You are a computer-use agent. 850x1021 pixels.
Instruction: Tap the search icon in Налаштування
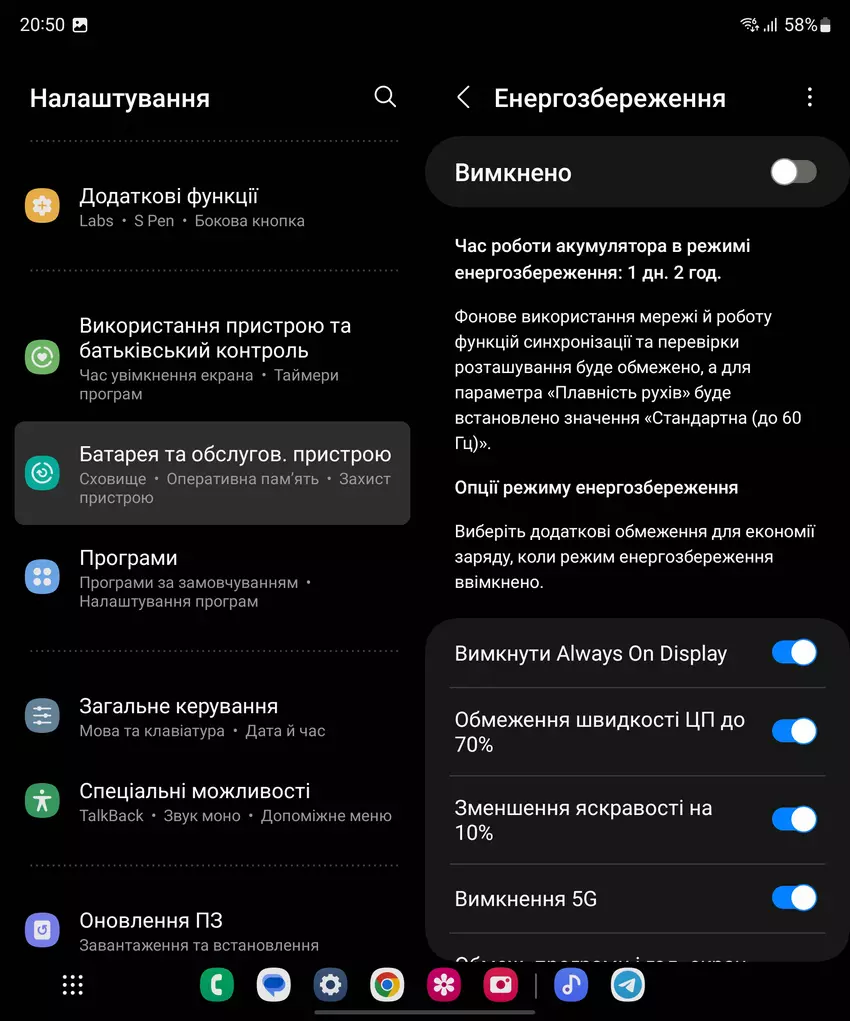[385, 97]
